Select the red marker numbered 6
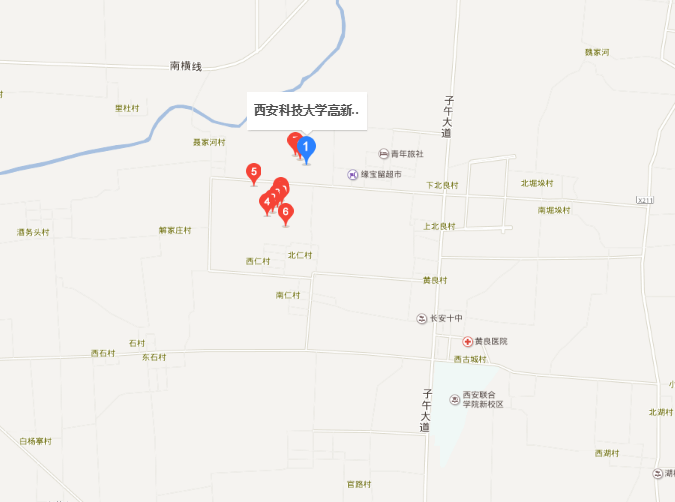The width and height of the screenshot is (675, 502). (x=286, y=212)
